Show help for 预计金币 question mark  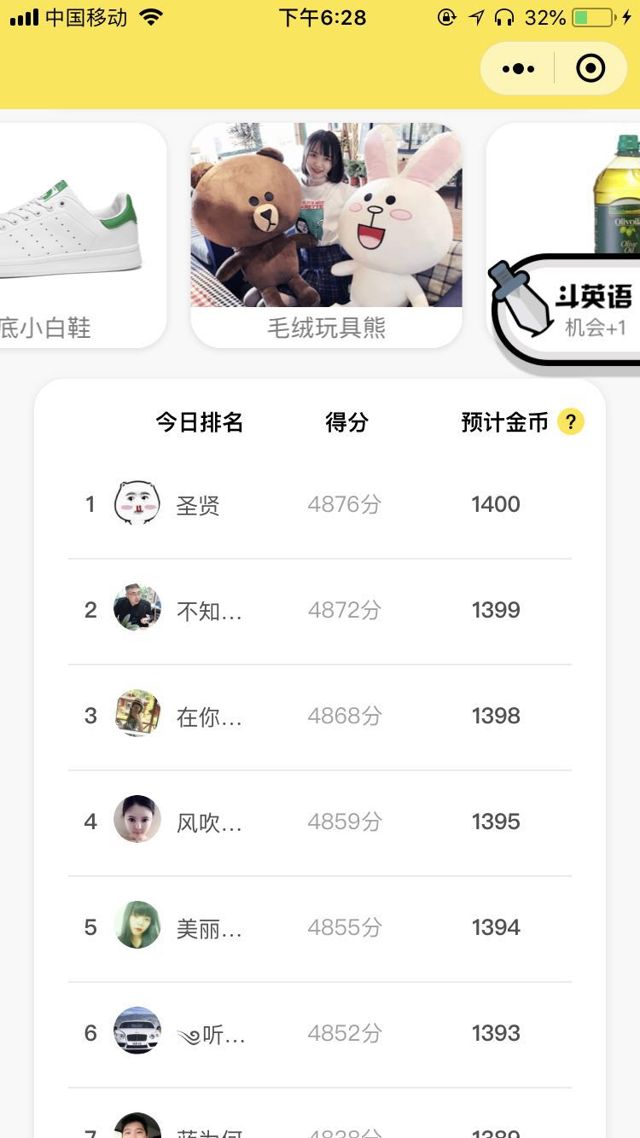click(571, 422)
